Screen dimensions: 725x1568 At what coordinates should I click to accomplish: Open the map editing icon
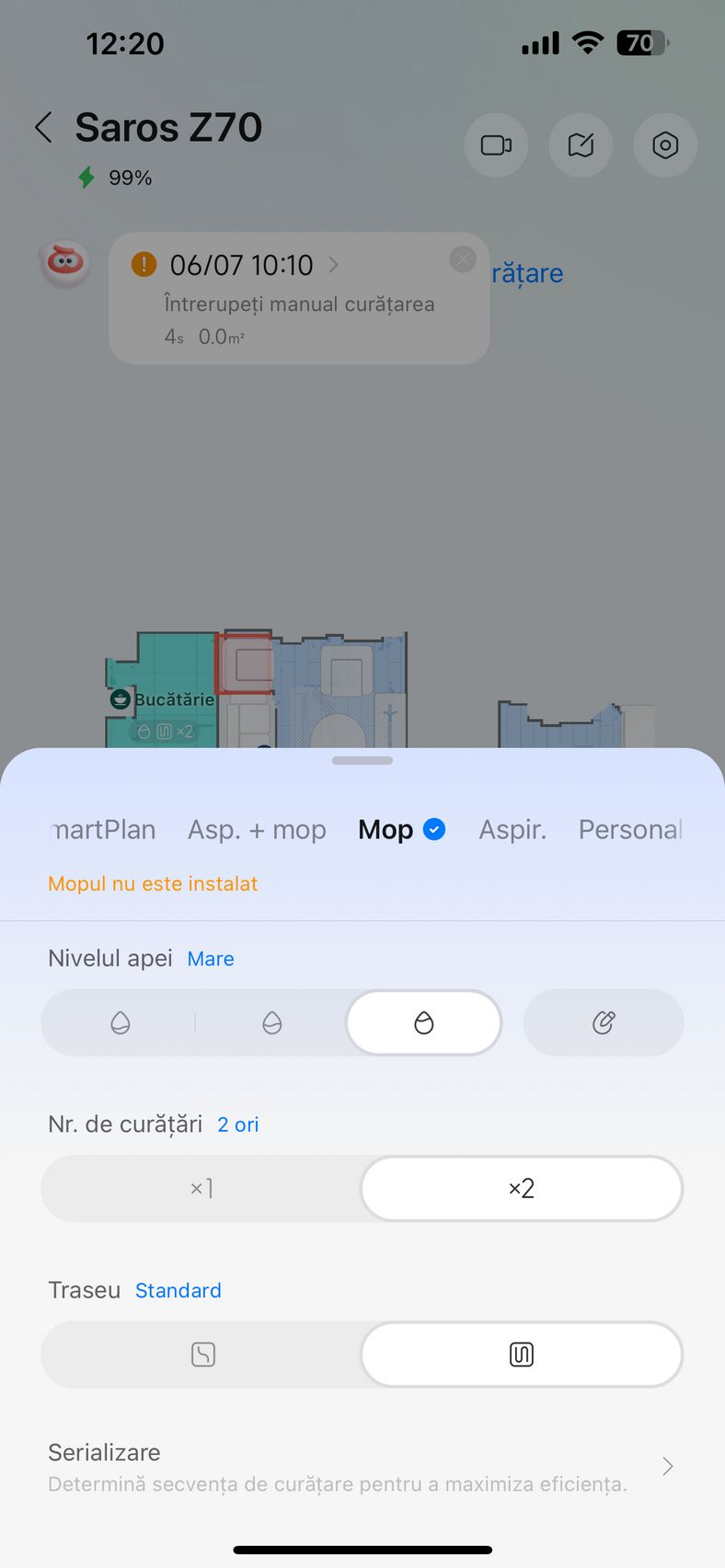click(581, 145)
